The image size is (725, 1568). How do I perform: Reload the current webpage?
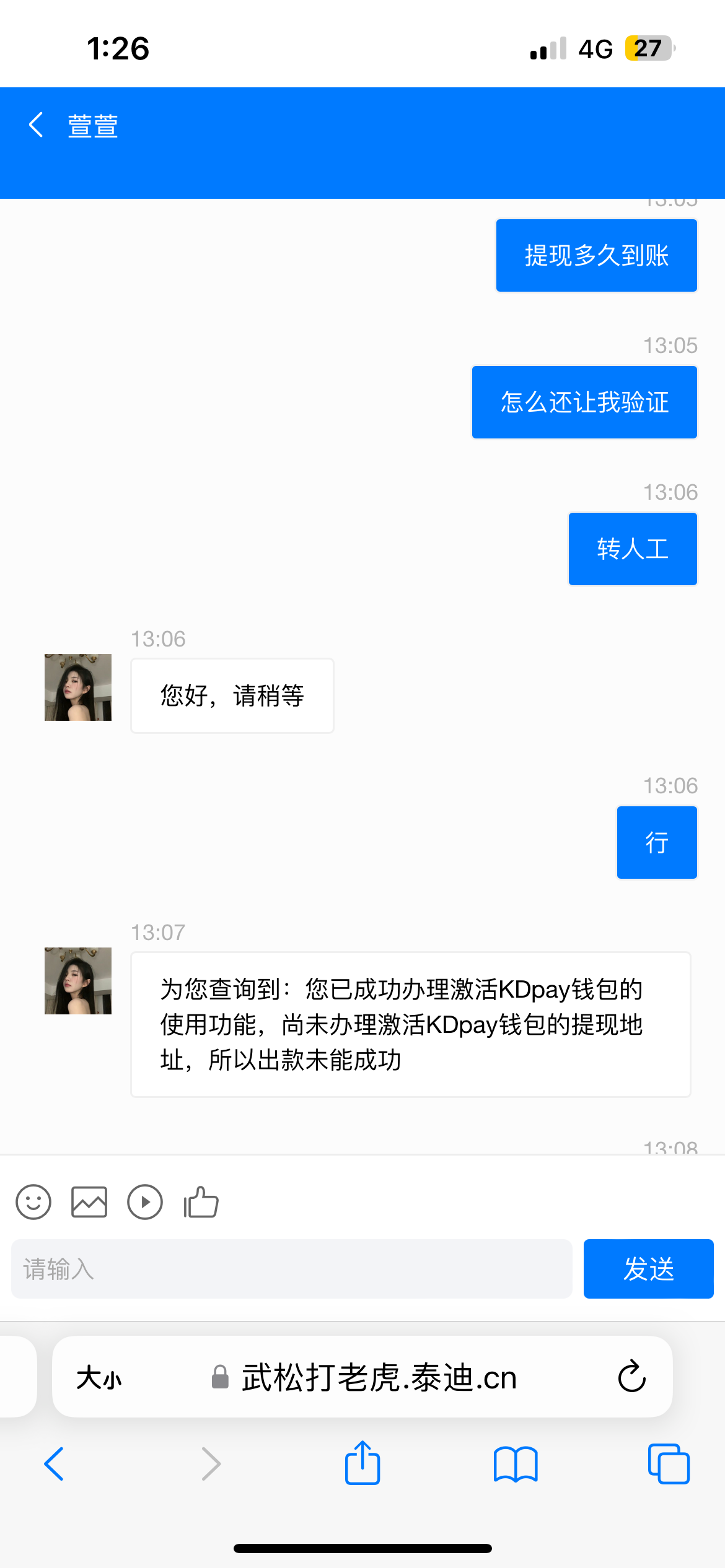(x=631, y=1377)
